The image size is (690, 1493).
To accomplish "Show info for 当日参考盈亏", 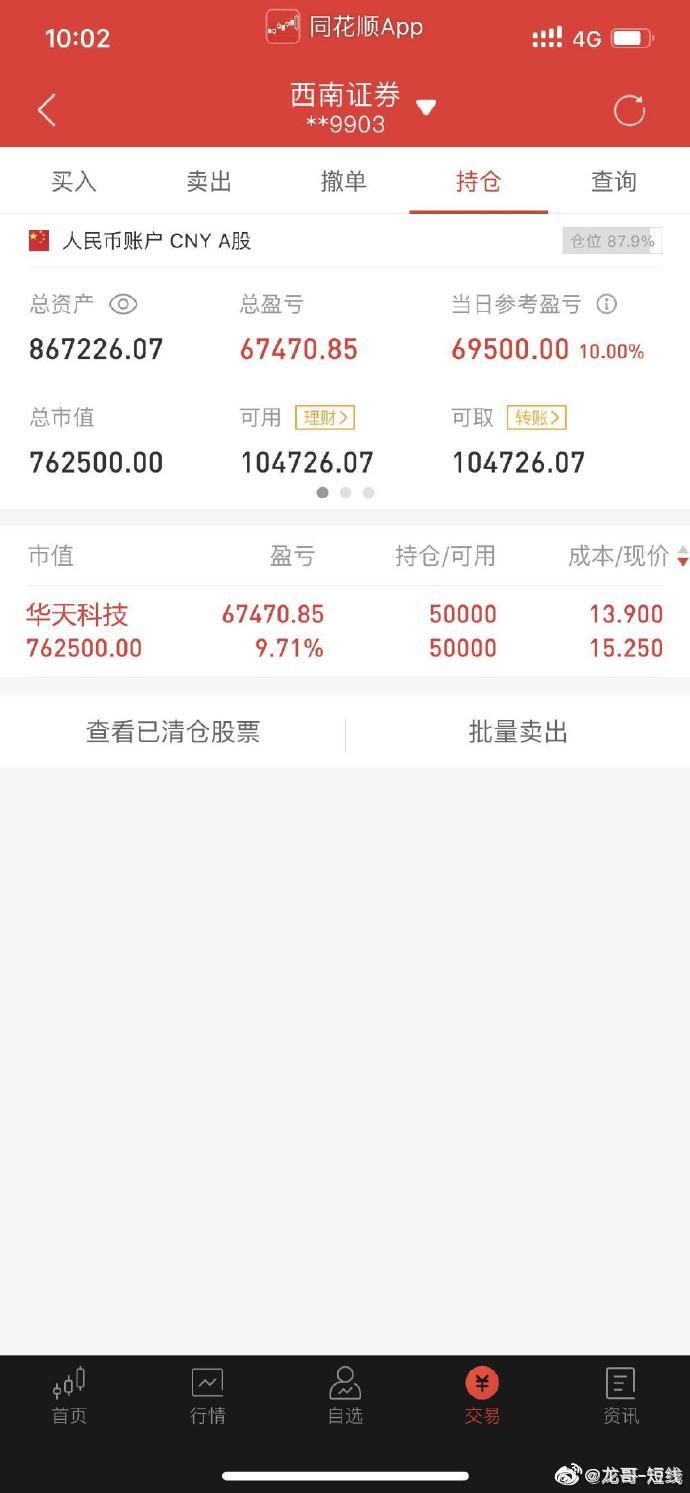I will click(x=606, y=304).
